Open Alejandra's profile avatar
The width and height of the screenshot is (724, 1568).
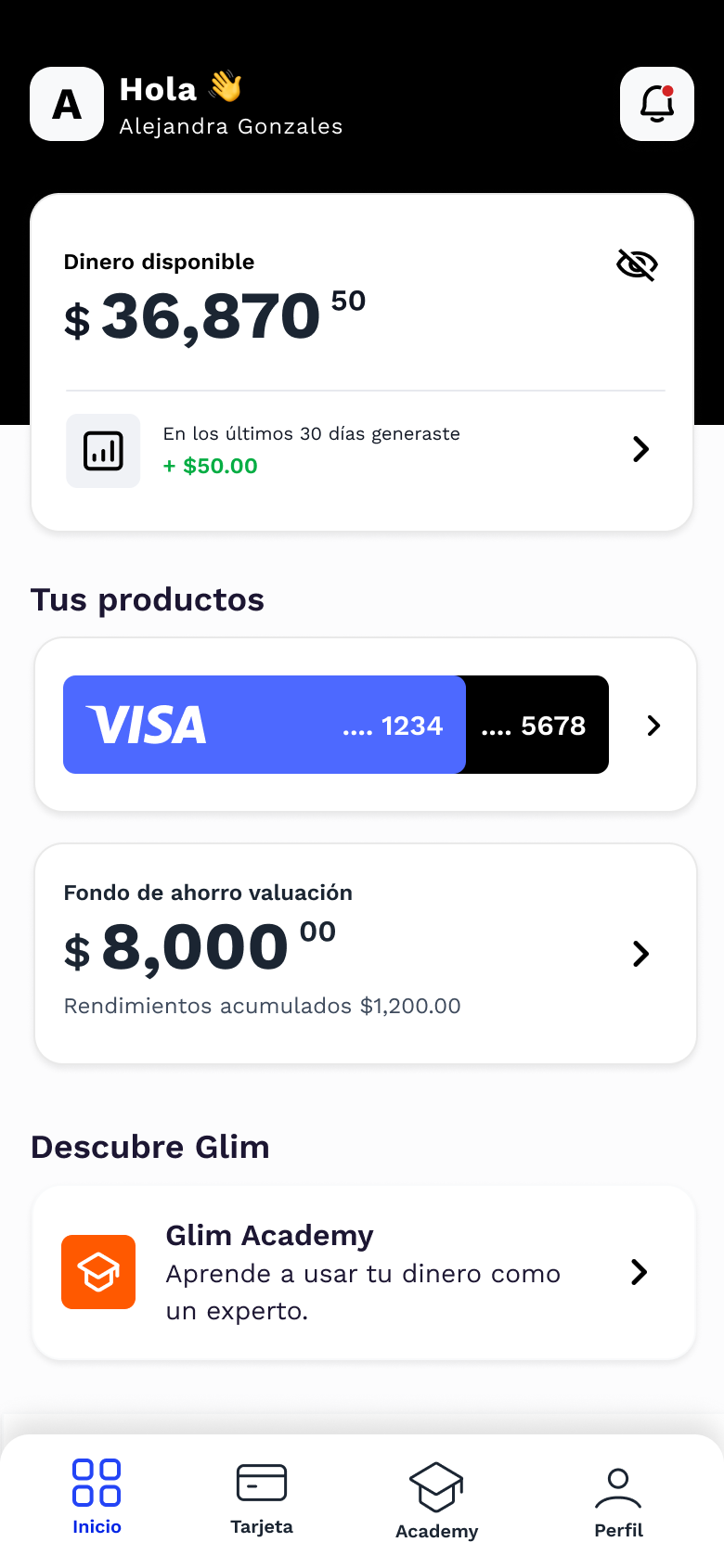point(67,104)
